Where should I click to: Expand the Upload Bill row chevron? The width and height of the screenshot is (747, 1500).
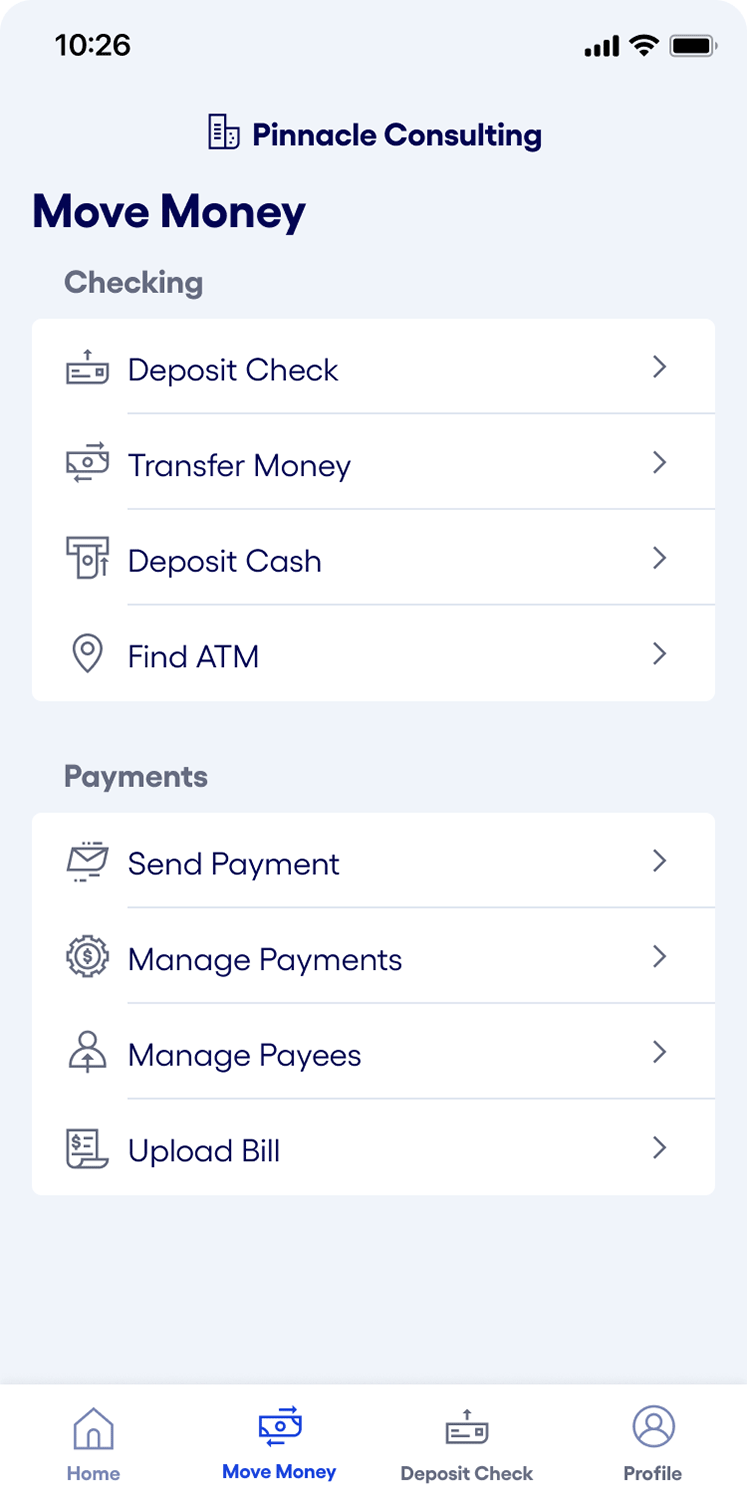(659, 1148)
